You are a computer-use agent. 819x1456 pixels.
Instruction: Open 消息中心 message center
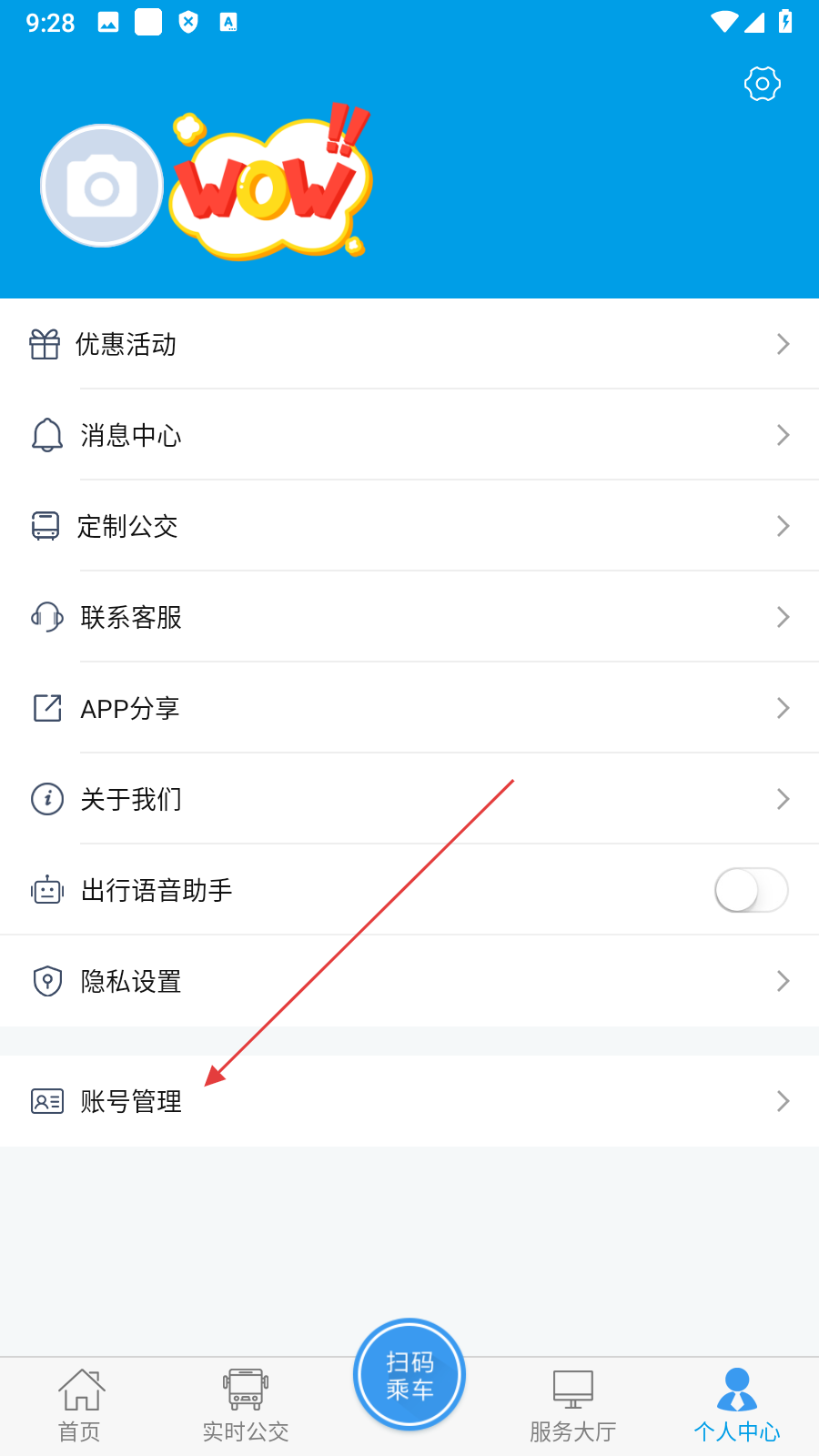409,435
